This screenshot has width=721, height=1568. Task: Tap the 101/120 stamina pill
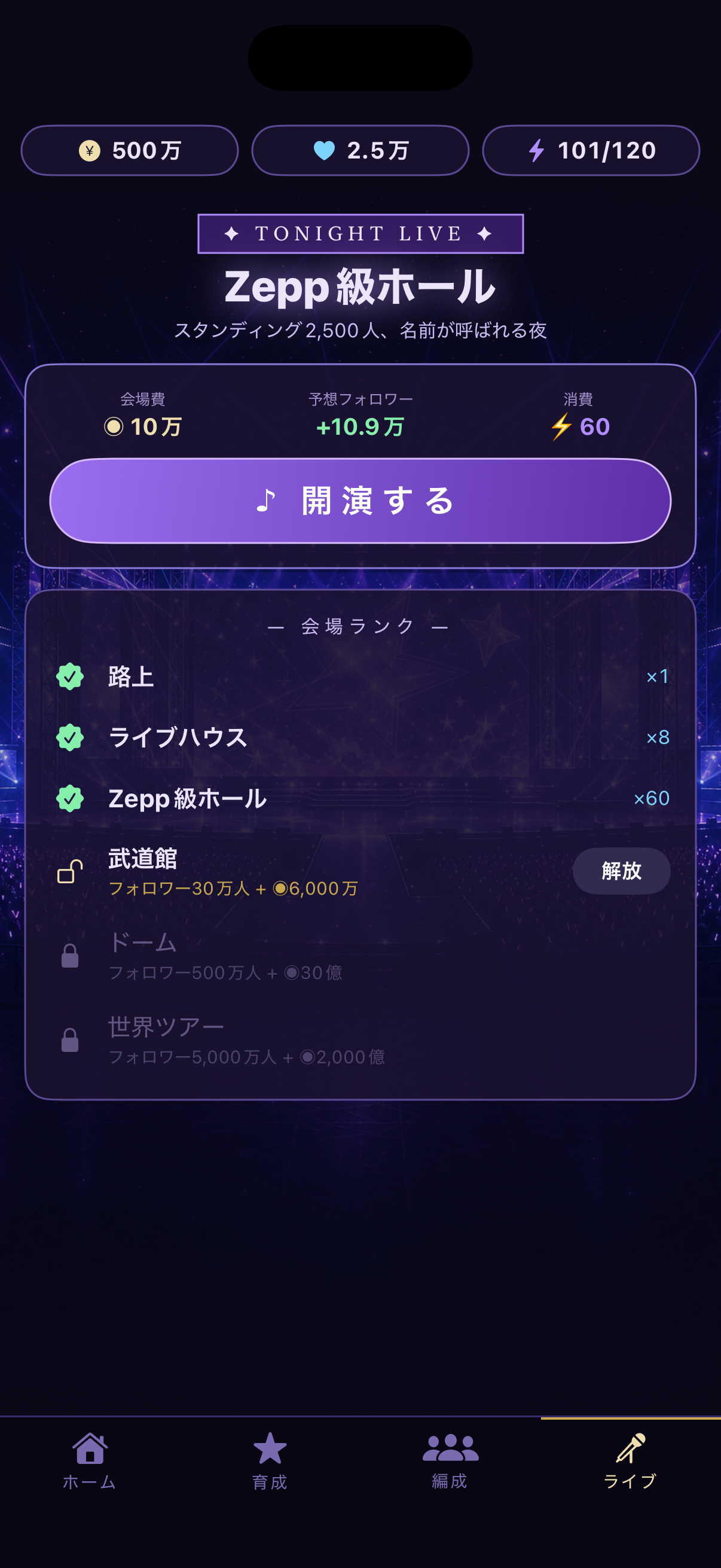click(x=591, y=150)
